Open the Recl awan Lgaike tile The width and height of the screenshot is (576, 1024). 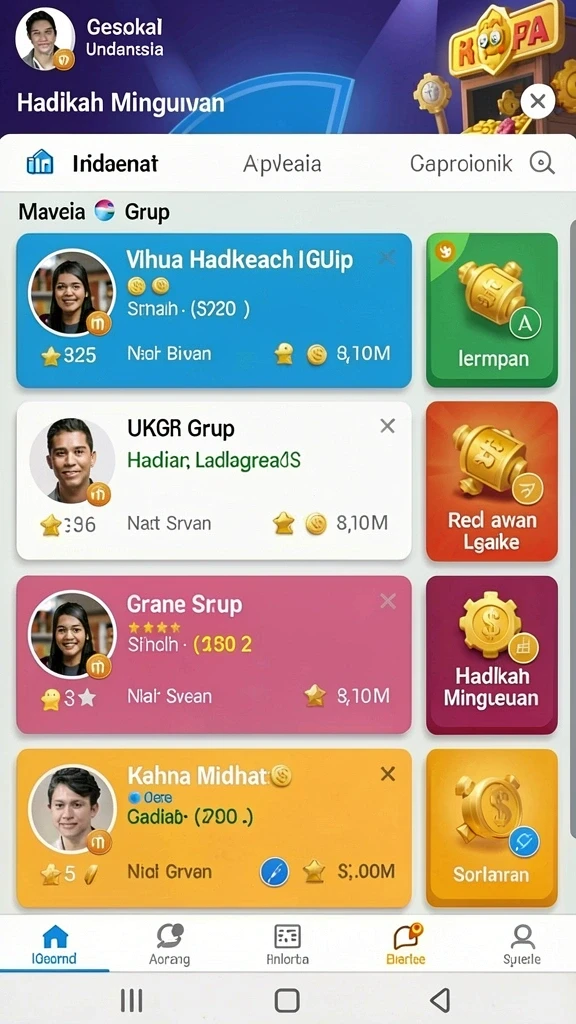(x=492, y=481)
